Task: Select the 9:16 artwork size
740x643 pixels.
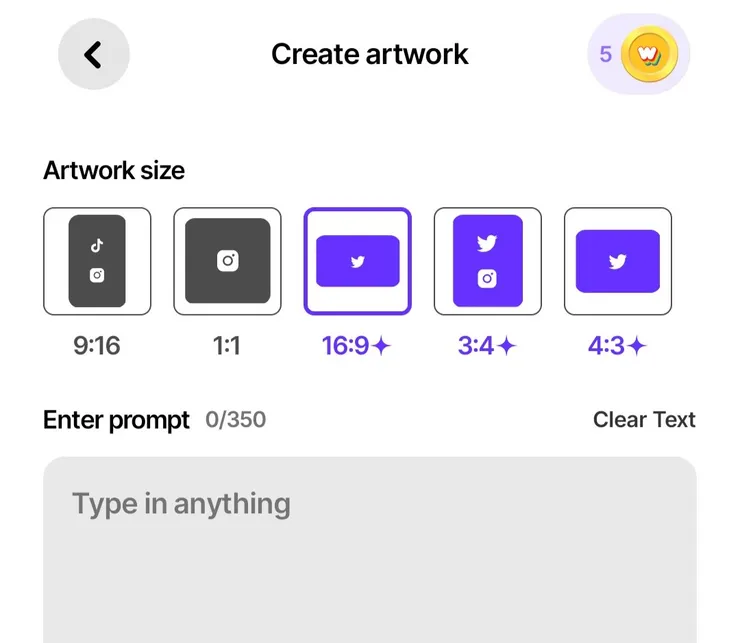Action: coord(97,261)
